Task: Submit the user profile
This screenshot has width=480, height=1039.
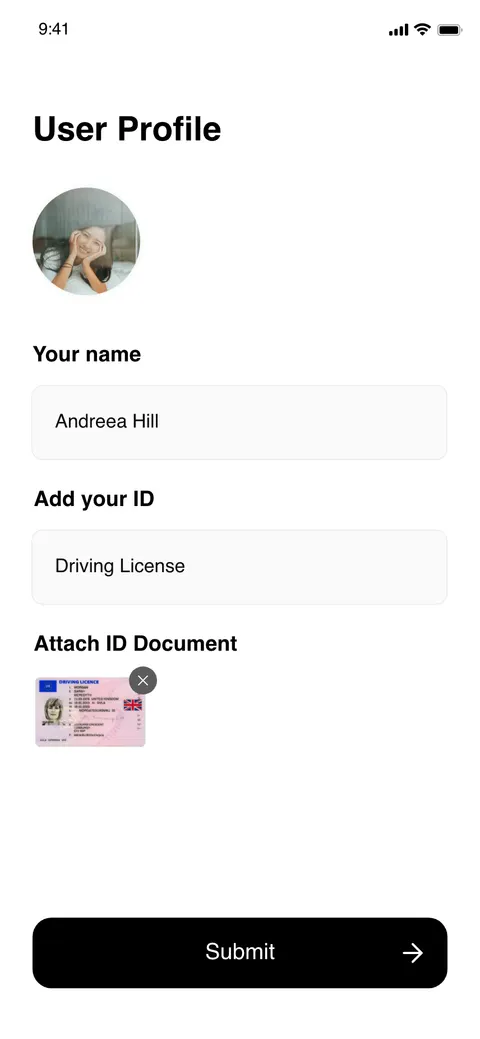Action: (239, 952)
